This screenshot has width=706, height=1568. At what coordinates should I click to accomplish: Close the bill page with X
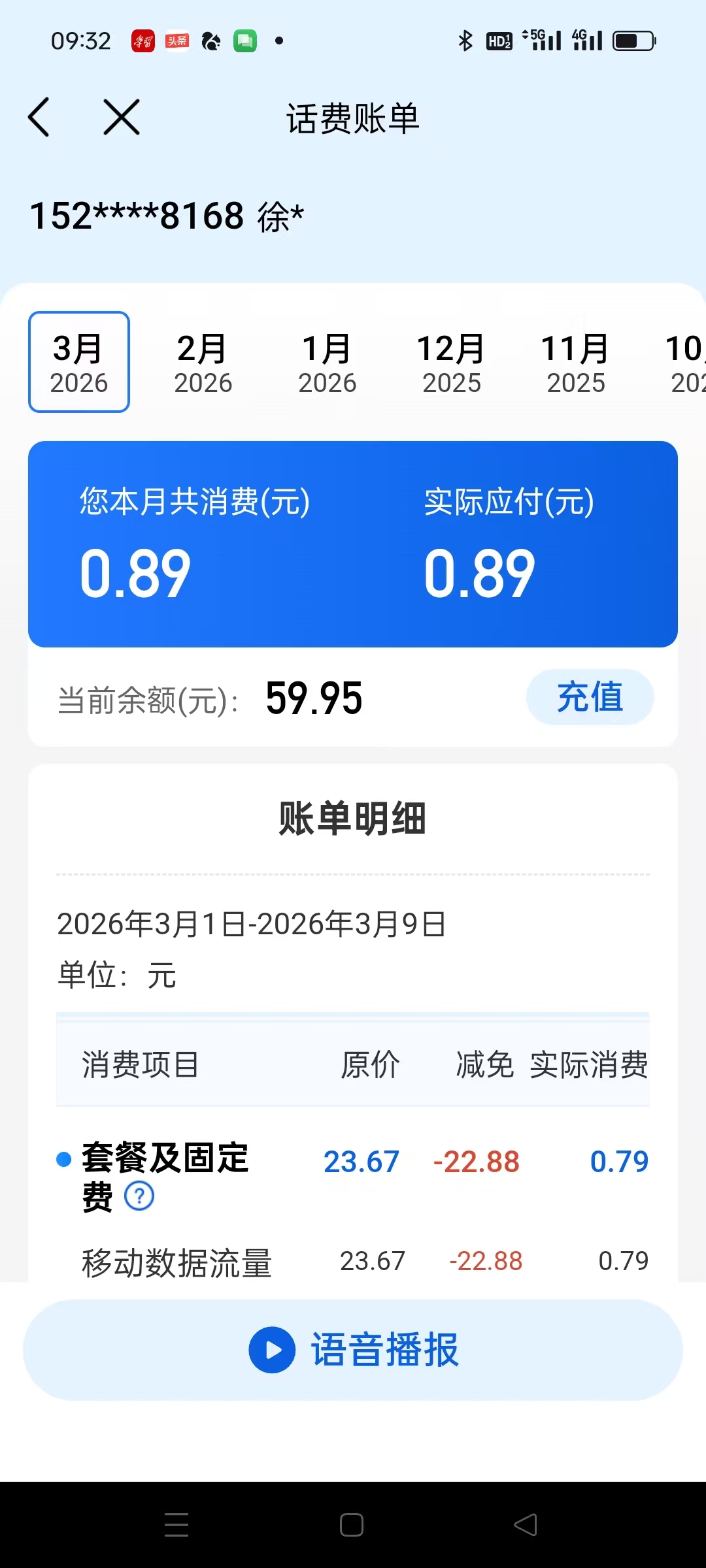click(x=122, y=118)
